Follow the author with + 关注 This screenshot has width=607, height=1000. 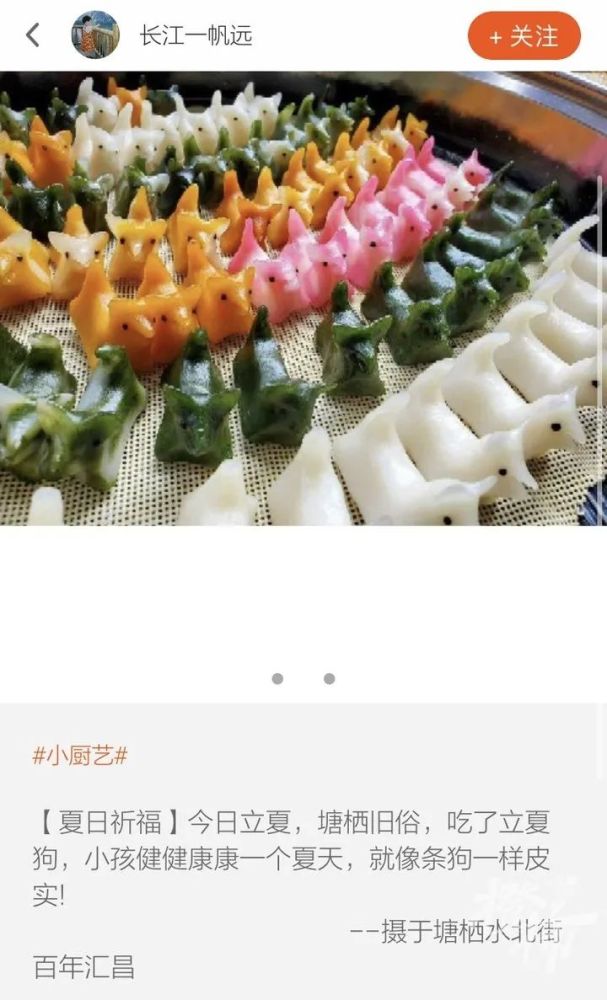(523, 37)
